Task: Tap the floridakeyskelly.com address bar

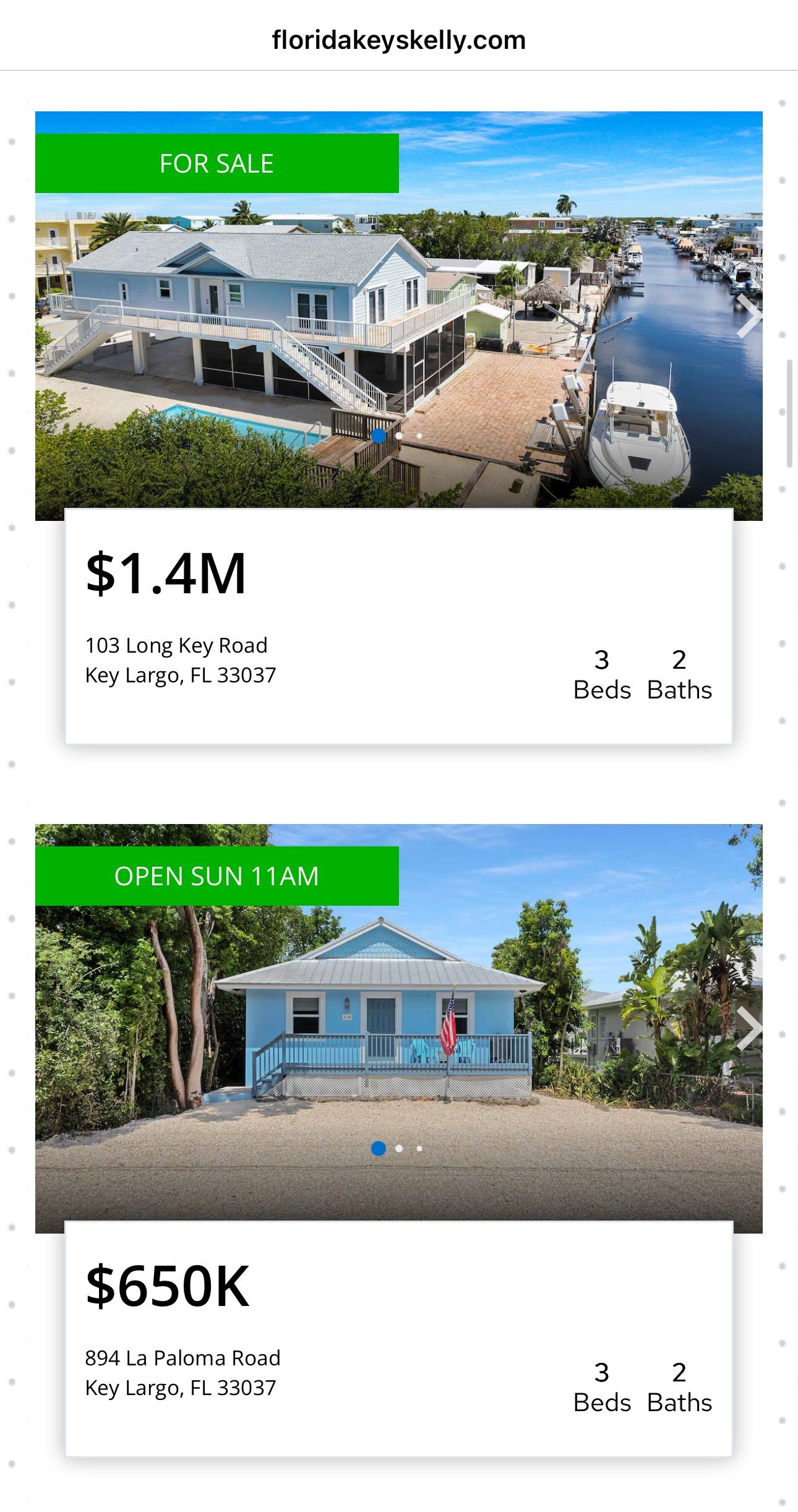Action: (x=398, y=41)
